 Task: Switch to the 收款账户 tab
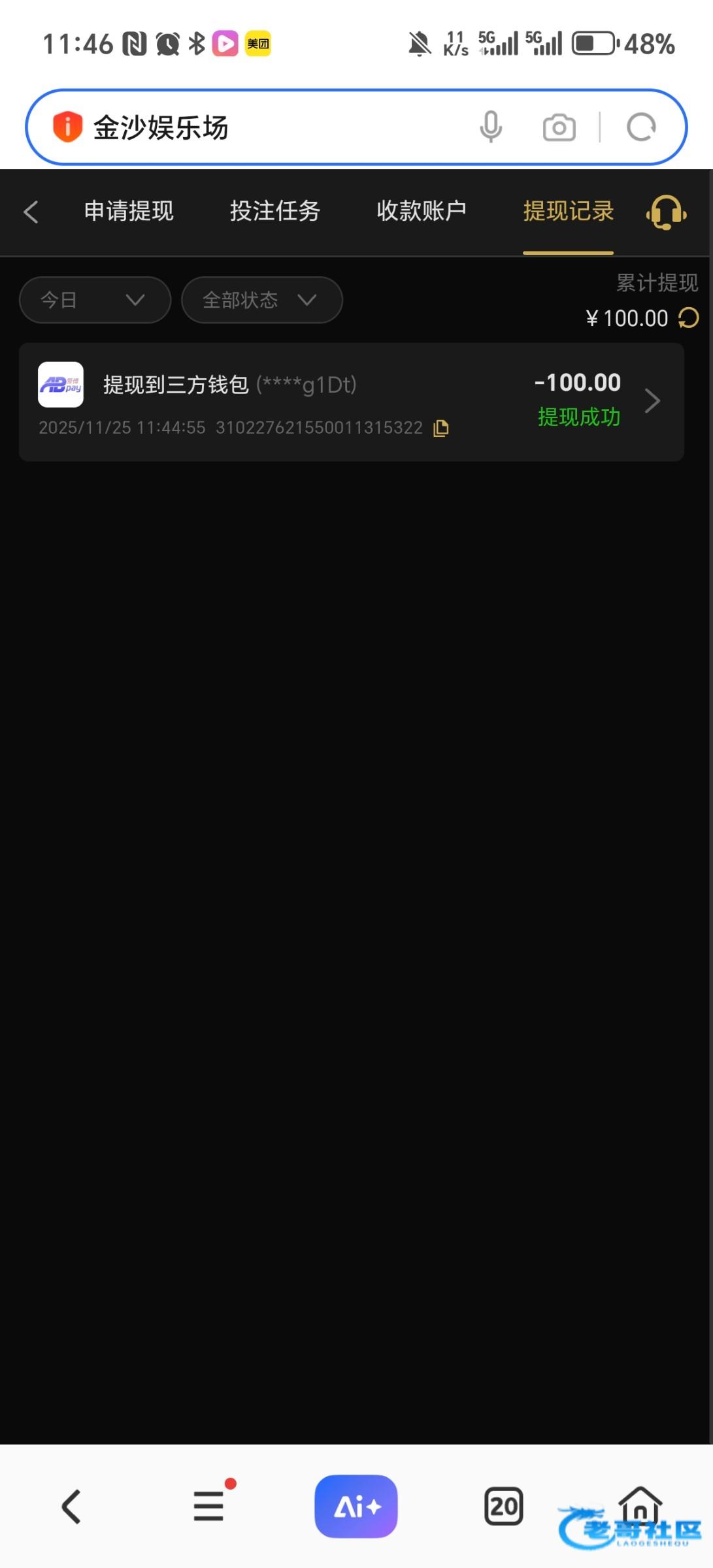422,212
